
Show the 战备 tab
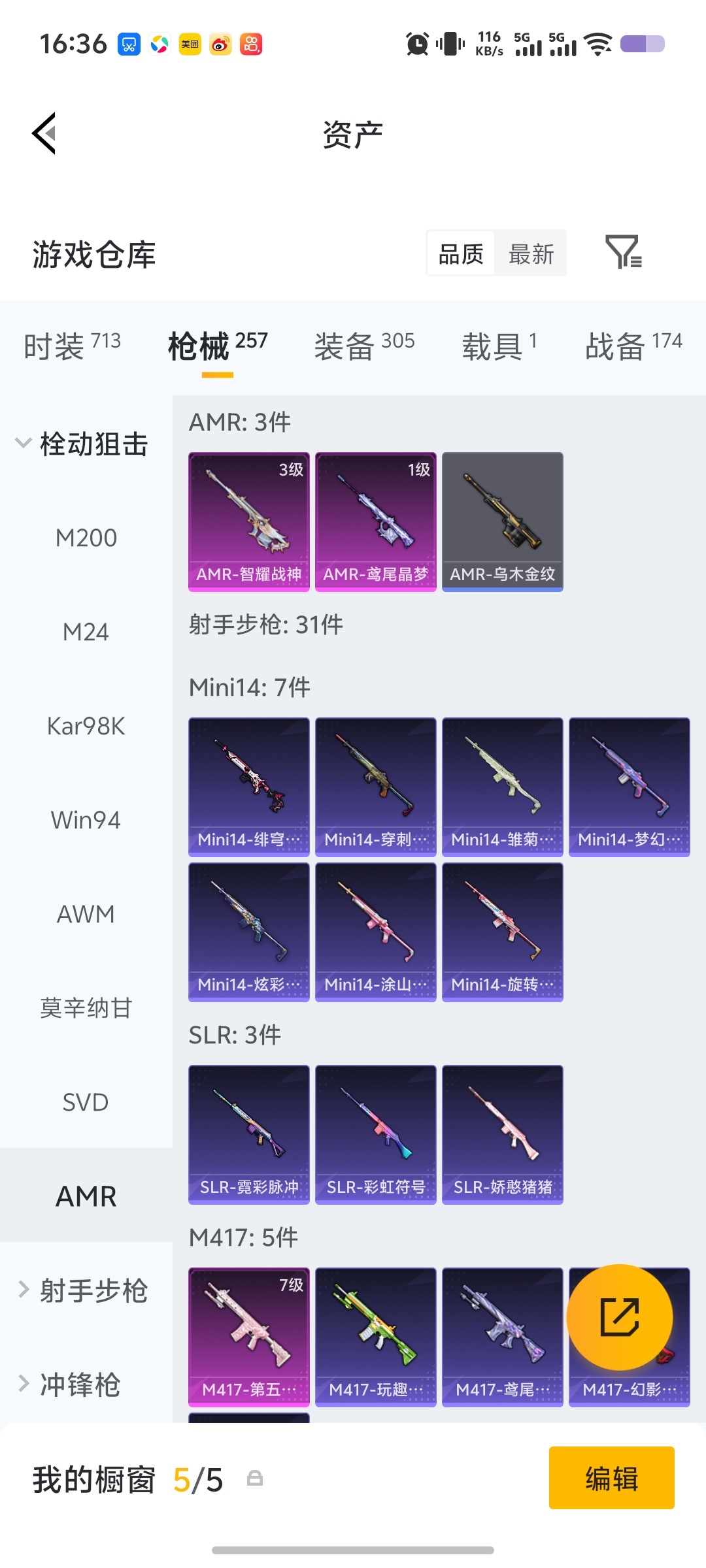633,346
